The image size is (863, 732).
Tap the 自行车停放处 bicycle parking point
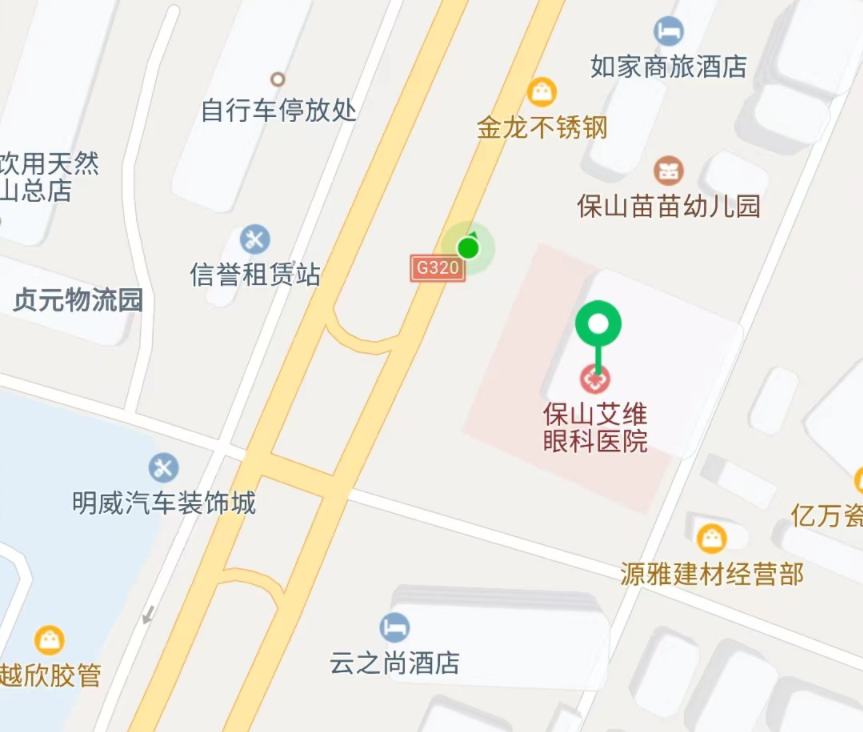pos(278,79)
